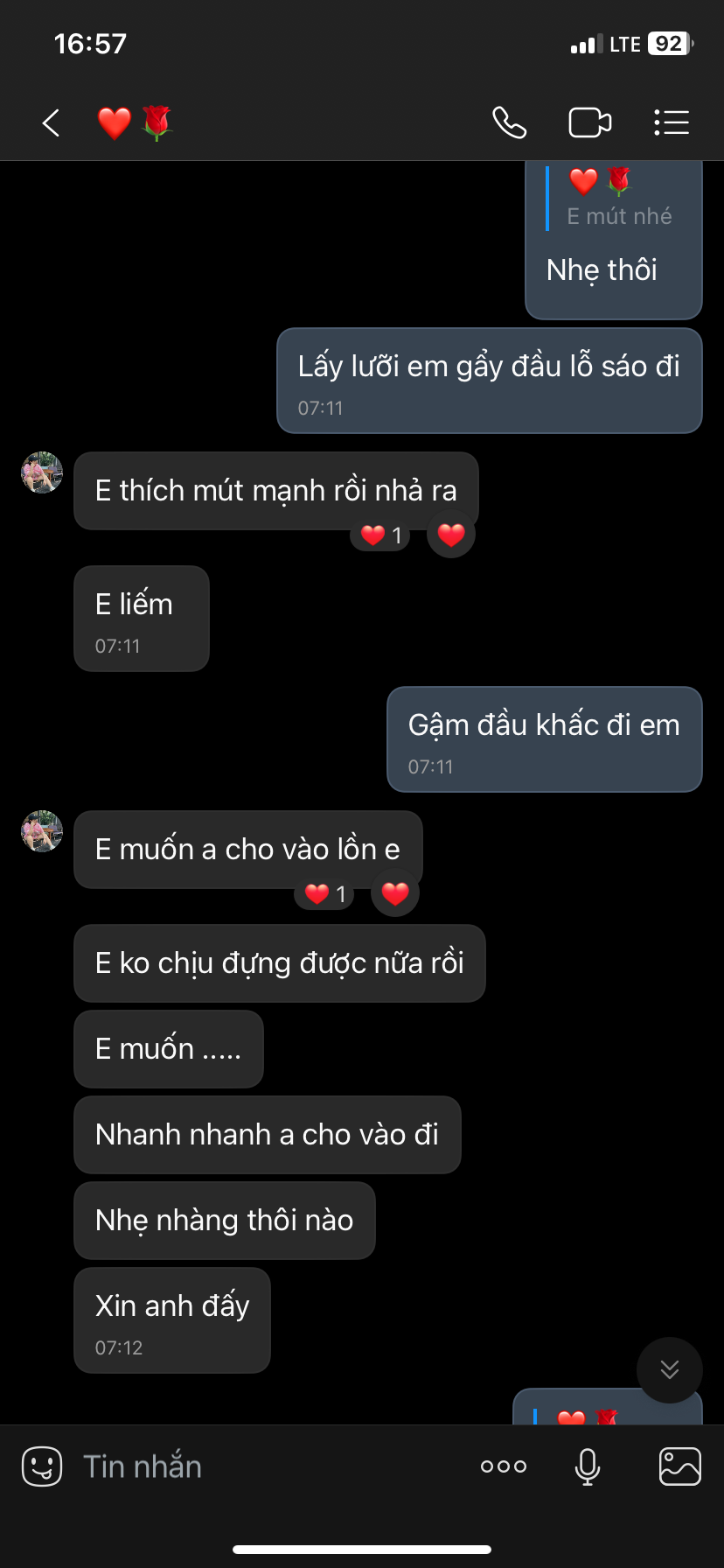The image size is (724, 1568).
Task: Focus the "Tin nhắn" message field
Action: coord(262,1466)
